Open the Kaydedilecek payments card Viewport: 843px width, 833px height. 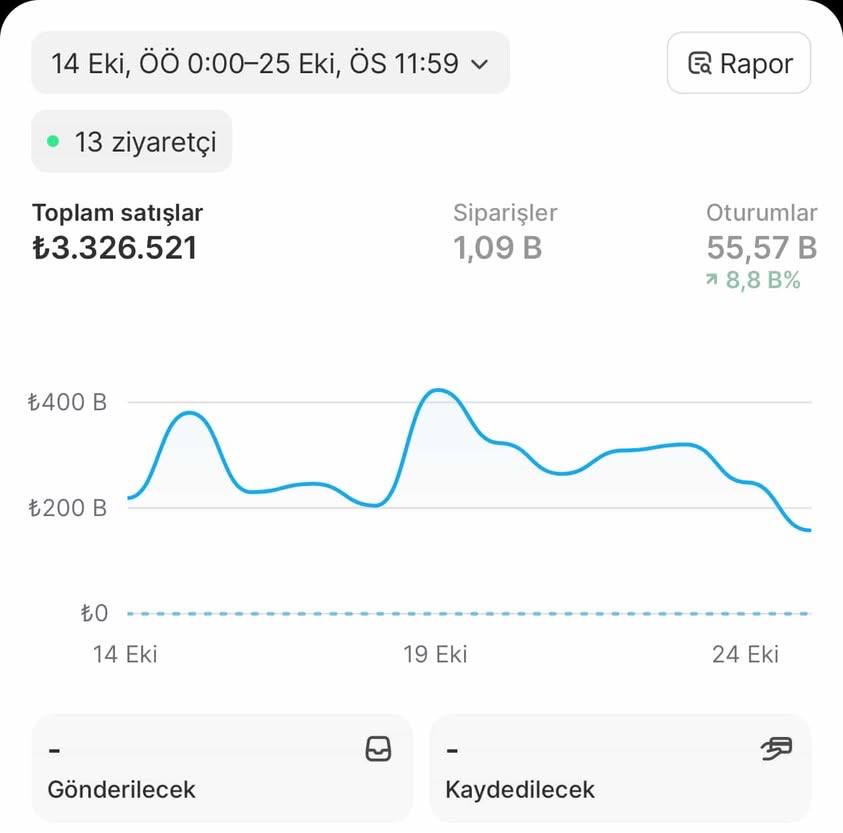pos(620,768)
